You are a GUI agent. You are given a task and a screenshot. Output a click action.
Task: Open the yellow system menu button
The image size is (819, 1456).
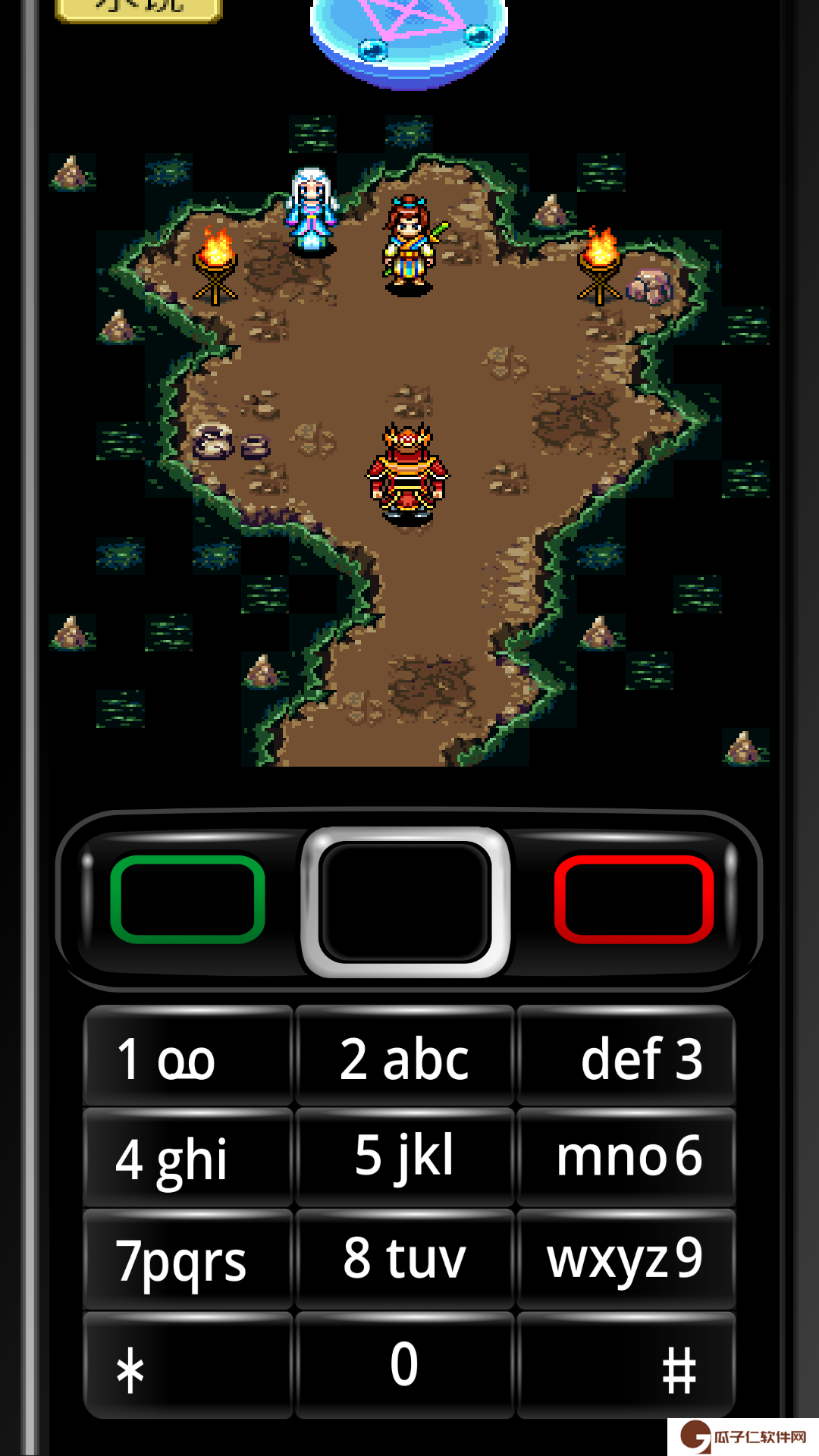(140, 8)
